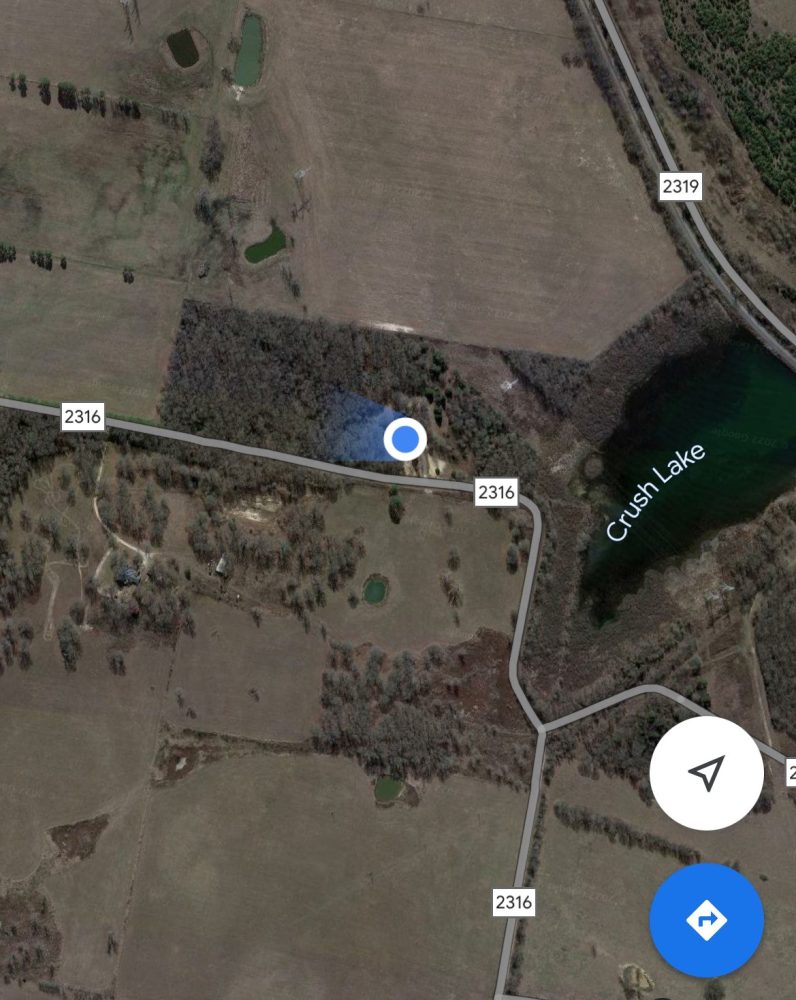Tap the blue current location dot
Image resolution: width=796 pixels, height=1000 pixels.
click(405, 439)
